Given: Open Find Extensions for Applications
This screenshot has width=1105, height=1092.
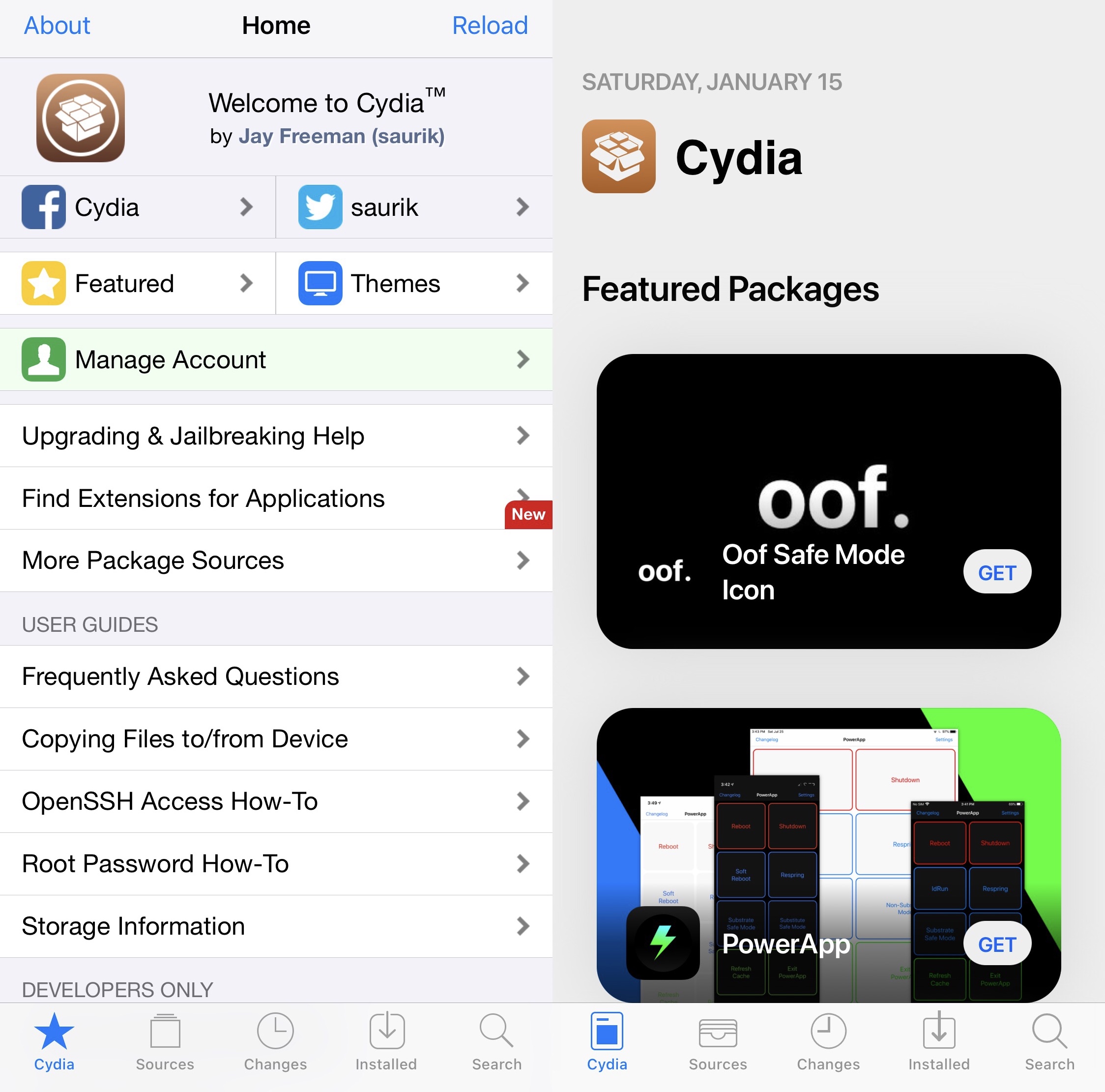Looking at the screenshot, I should 276,498.
